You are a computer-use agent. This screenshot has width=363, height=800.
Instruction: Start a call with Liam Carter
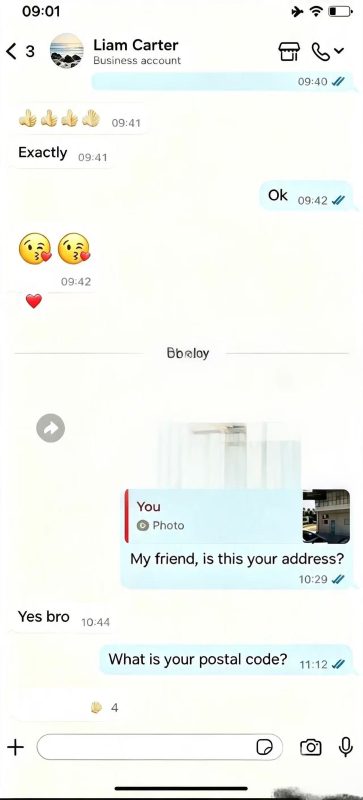click(327, 52)
